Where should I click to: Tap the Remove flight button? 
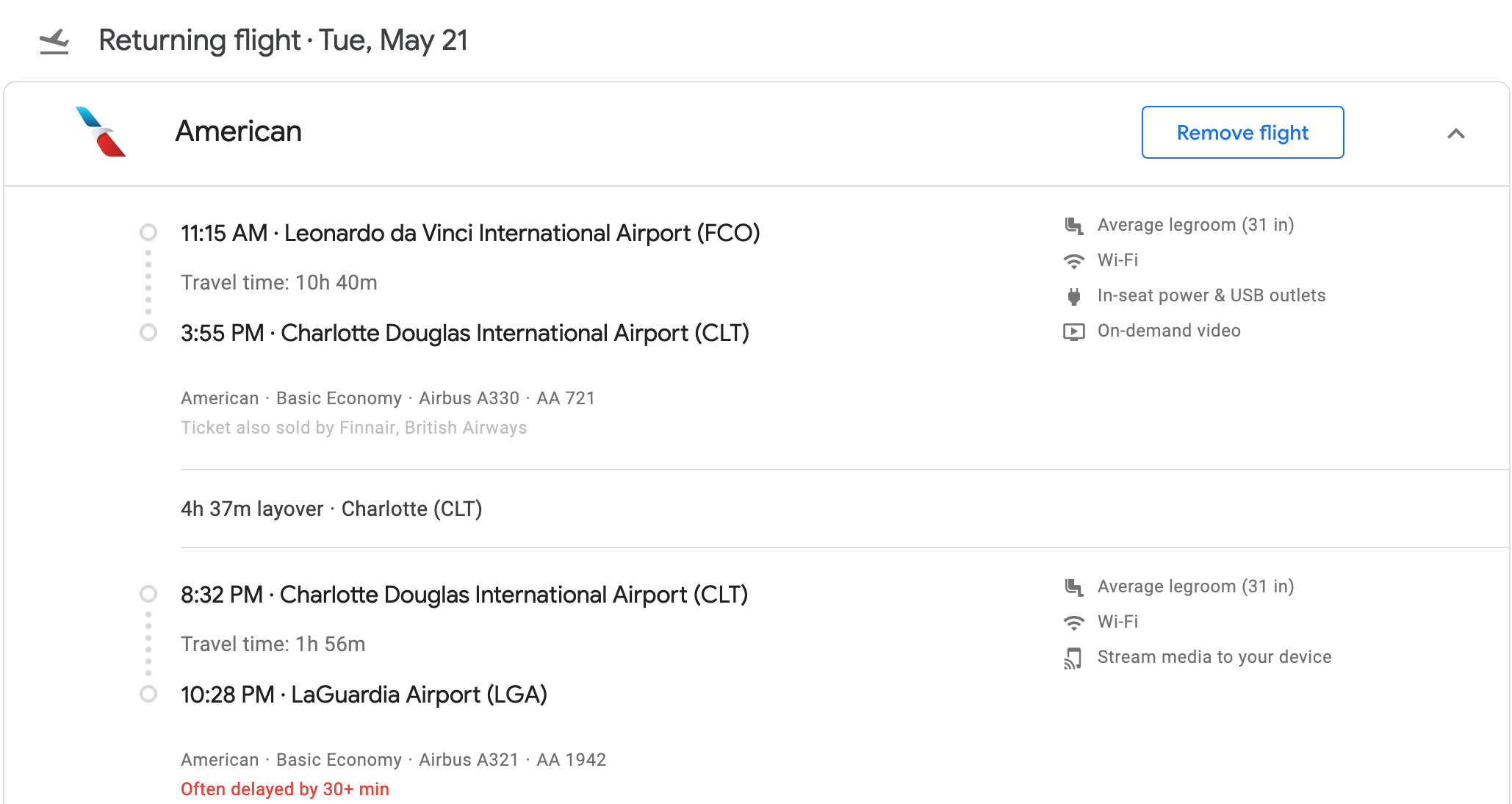(x=1242, y=132)
